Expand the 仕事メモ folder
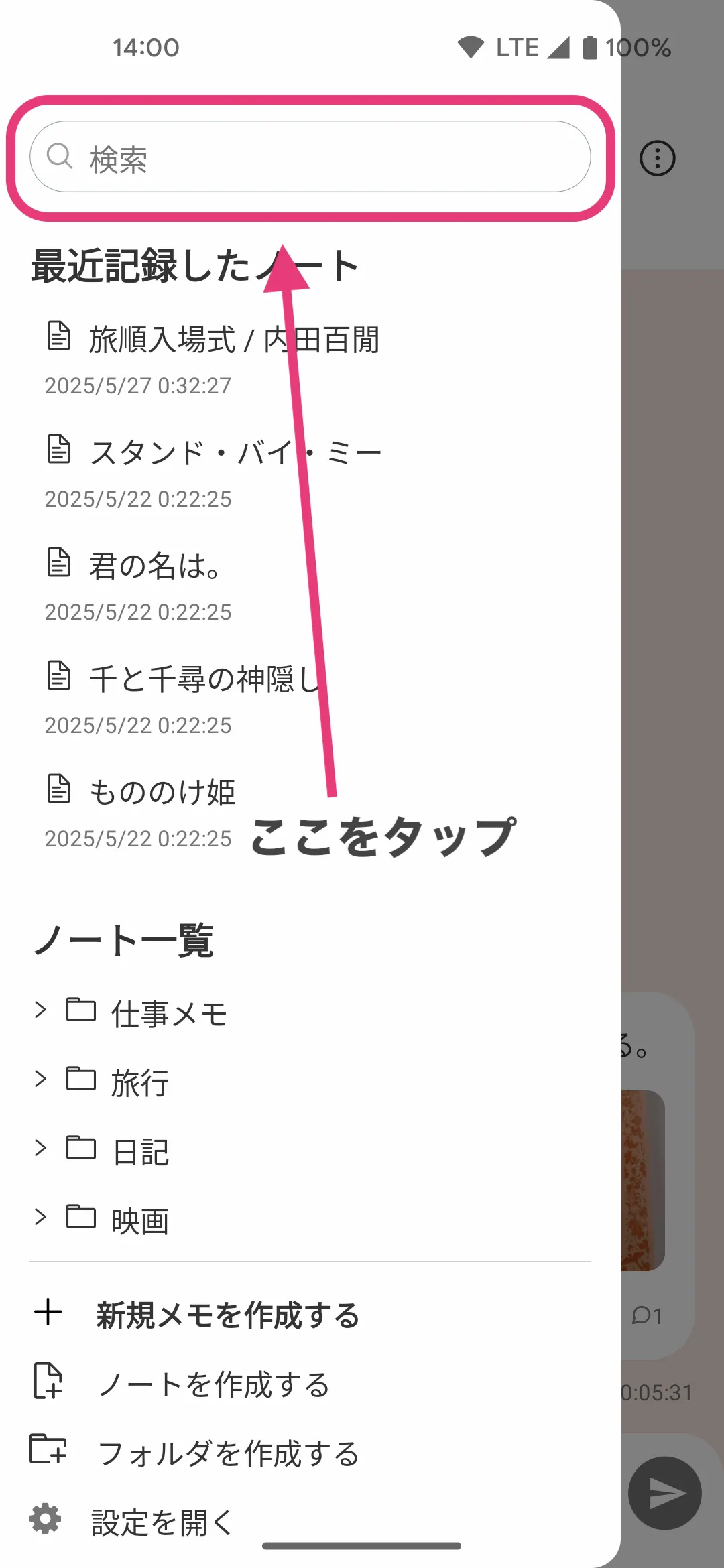Viewport: 724px width, 1568px height. point(40,1010)
